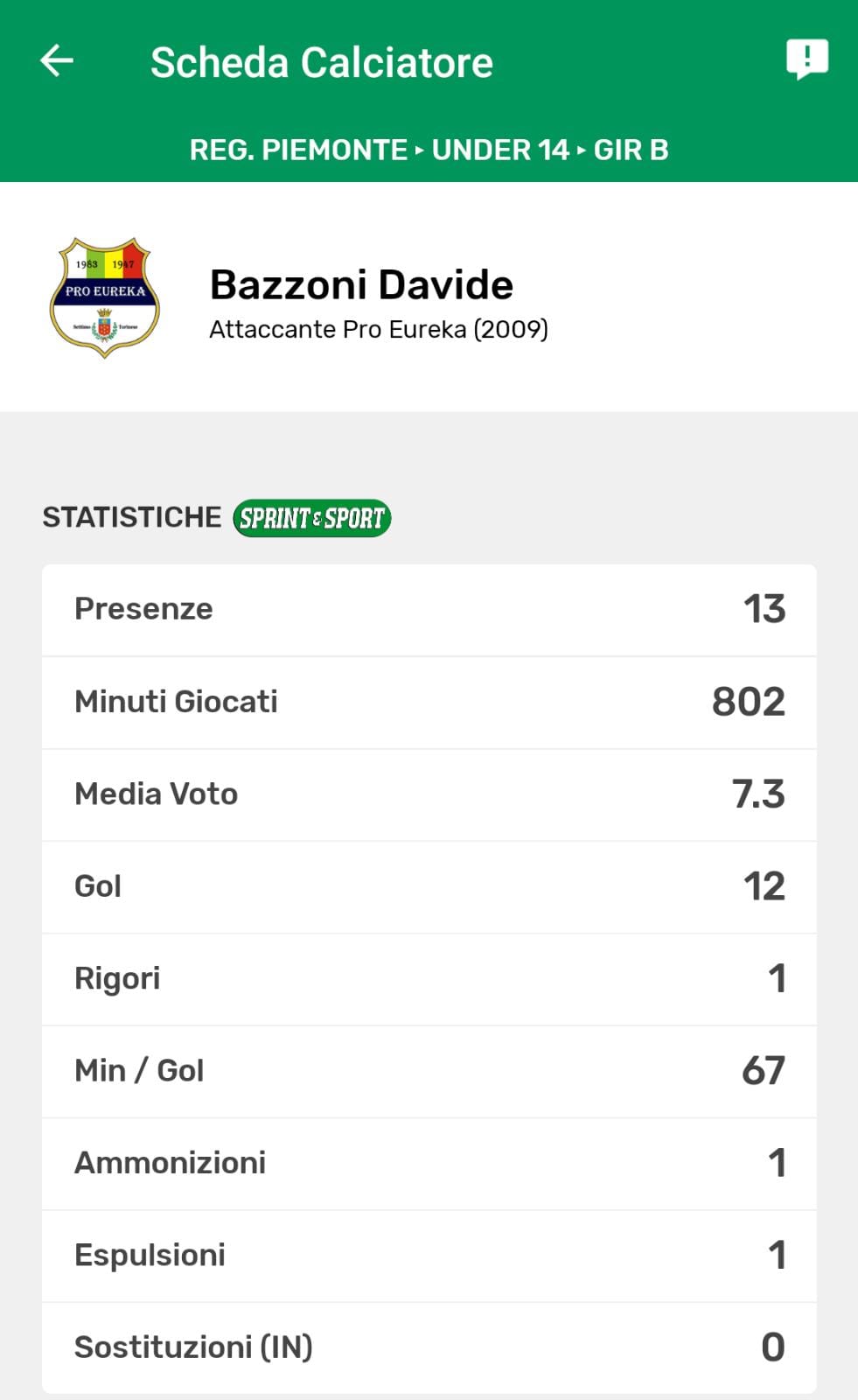Tap the Minuti Giocati row

(x=429, y=702)
